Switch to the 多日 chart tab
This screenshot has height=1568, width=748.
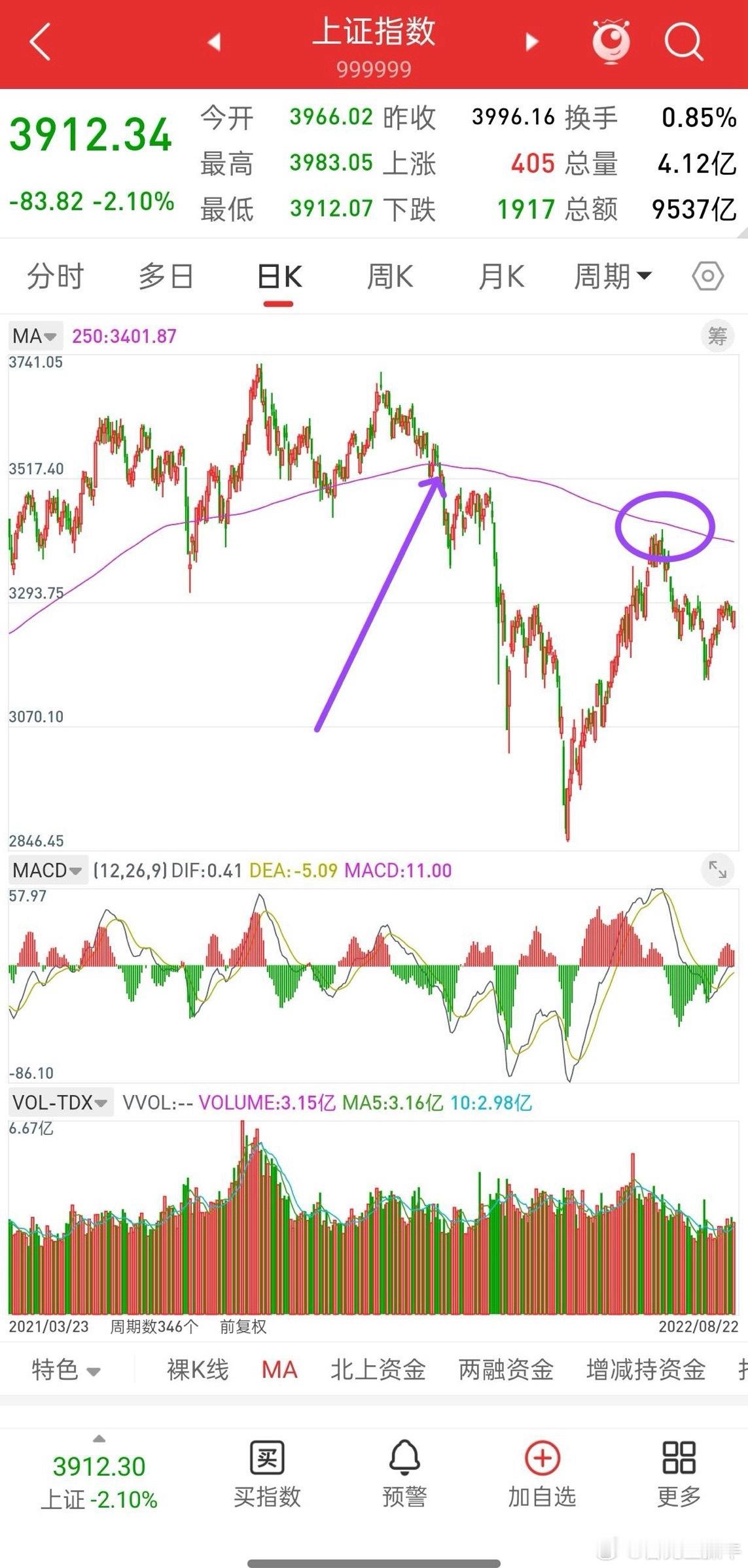pyautogui.click(x=166, y=277)
